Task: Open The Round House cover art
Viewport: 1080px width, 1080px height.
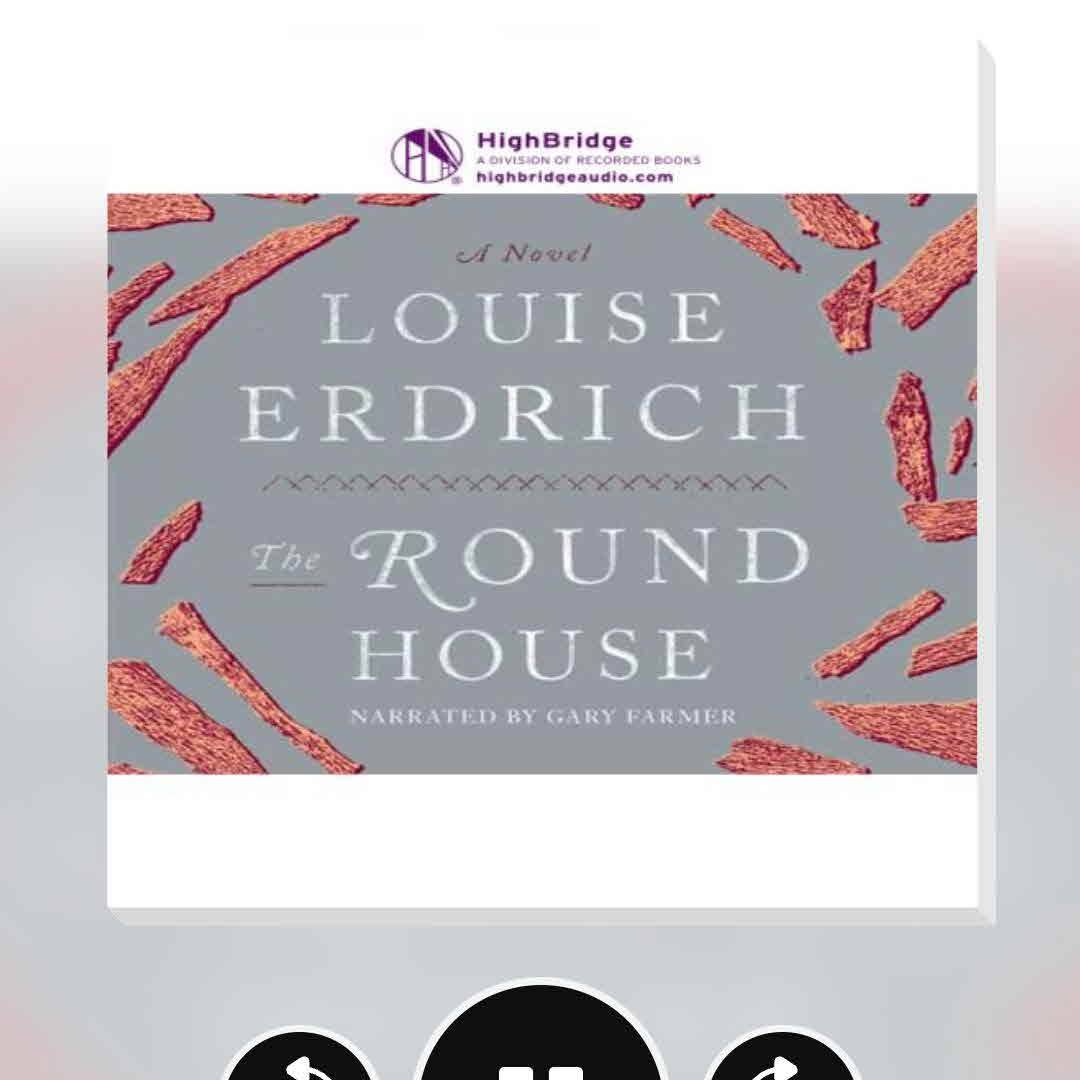Action: pyautogui.click(x=542, y=482)
